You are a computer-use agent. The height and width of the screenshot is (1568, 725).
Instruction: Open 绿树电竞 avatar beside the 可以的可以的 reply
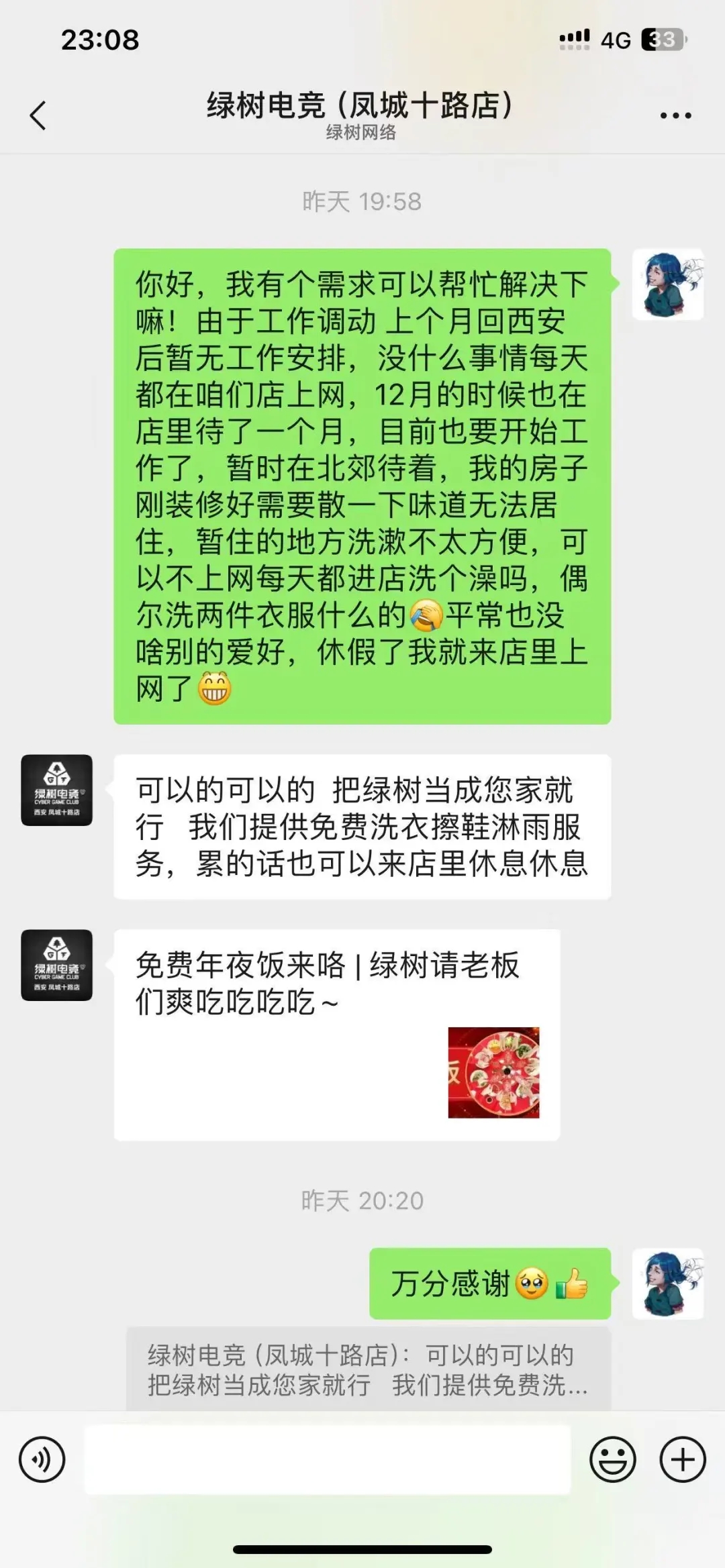(x=56, y=790)
